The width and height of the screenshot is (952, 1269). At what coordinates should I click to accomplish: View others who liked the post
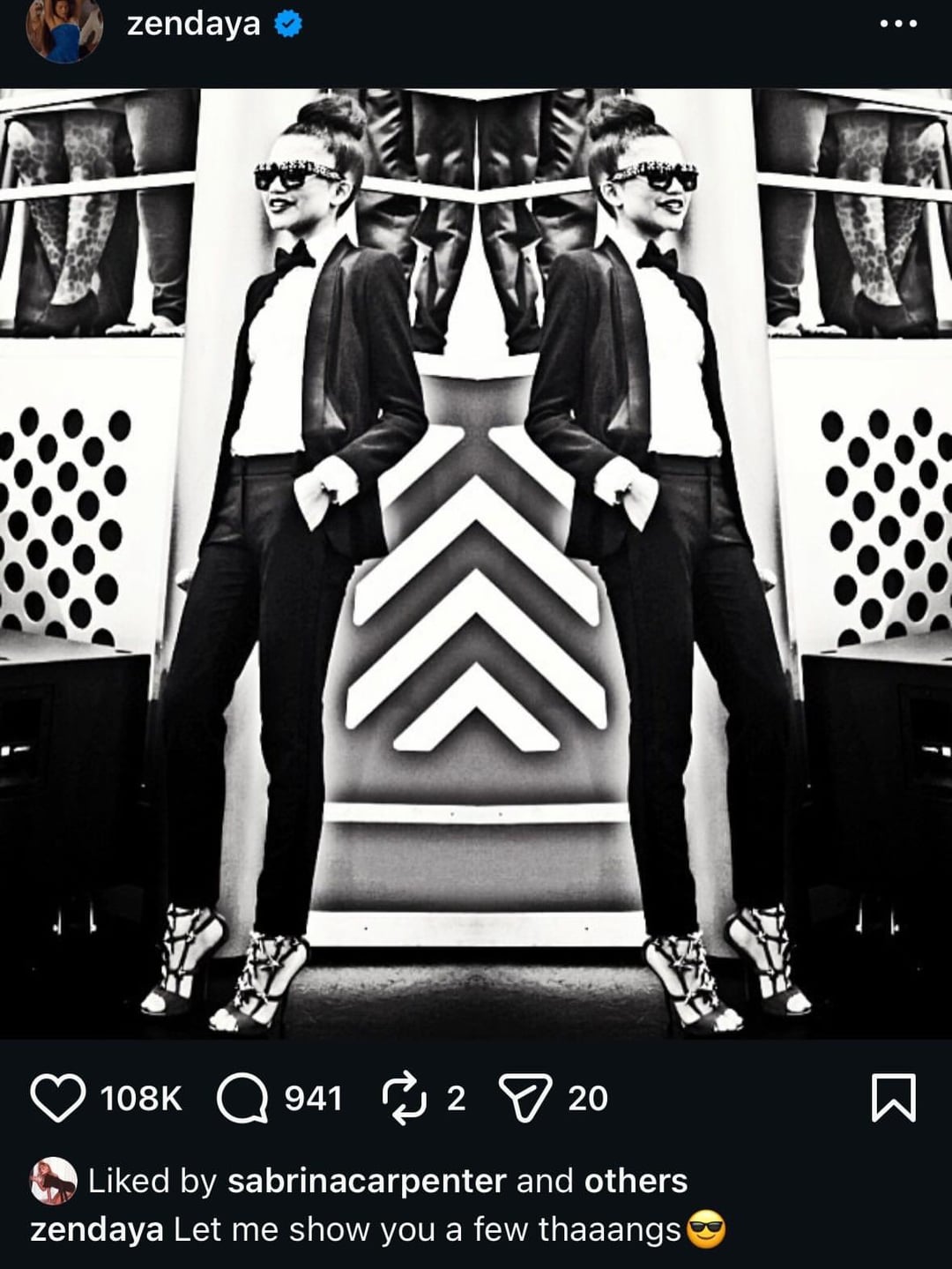(636, 1181)
